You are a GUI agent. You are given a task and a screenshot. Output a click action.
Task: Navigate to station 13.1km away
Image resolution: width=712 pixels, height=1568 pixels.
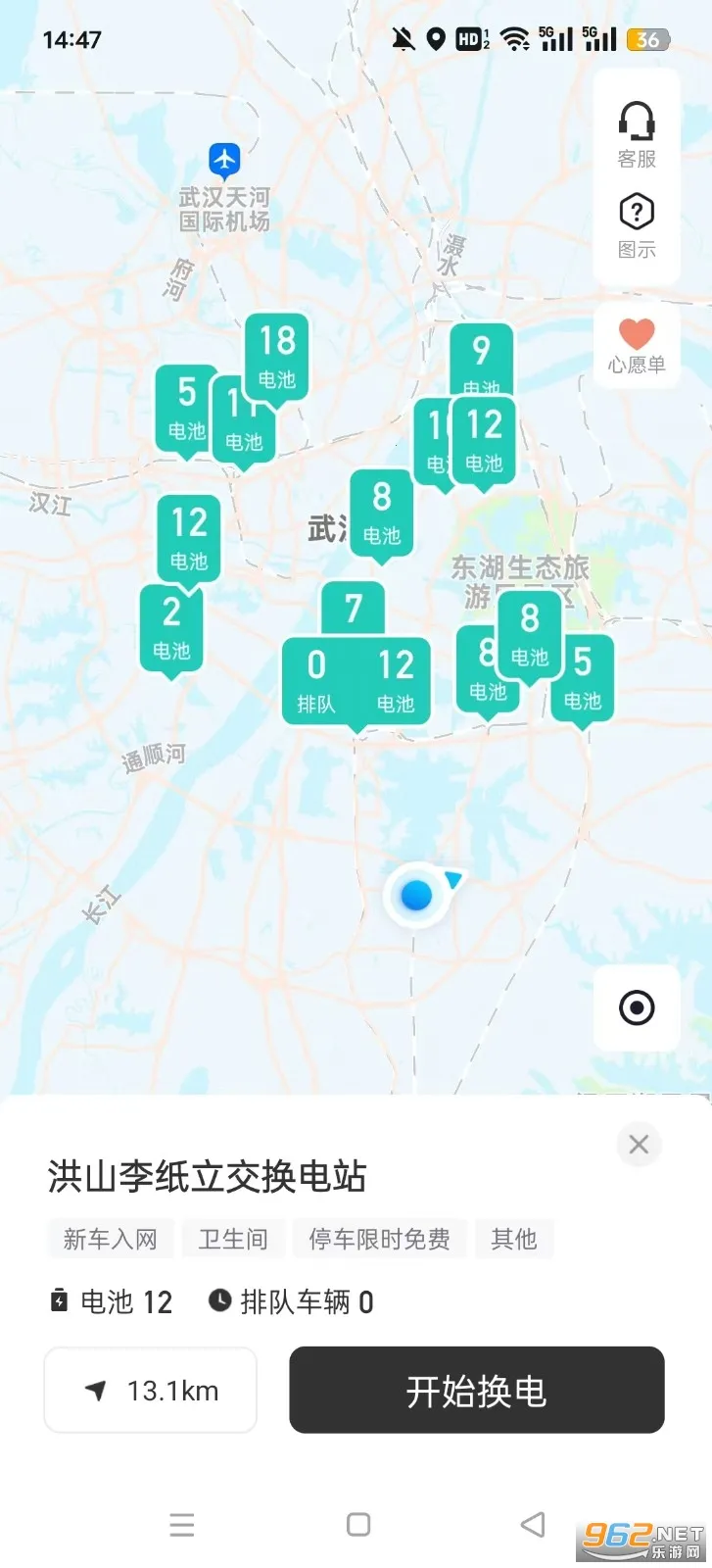click(x=151, y=1390)
